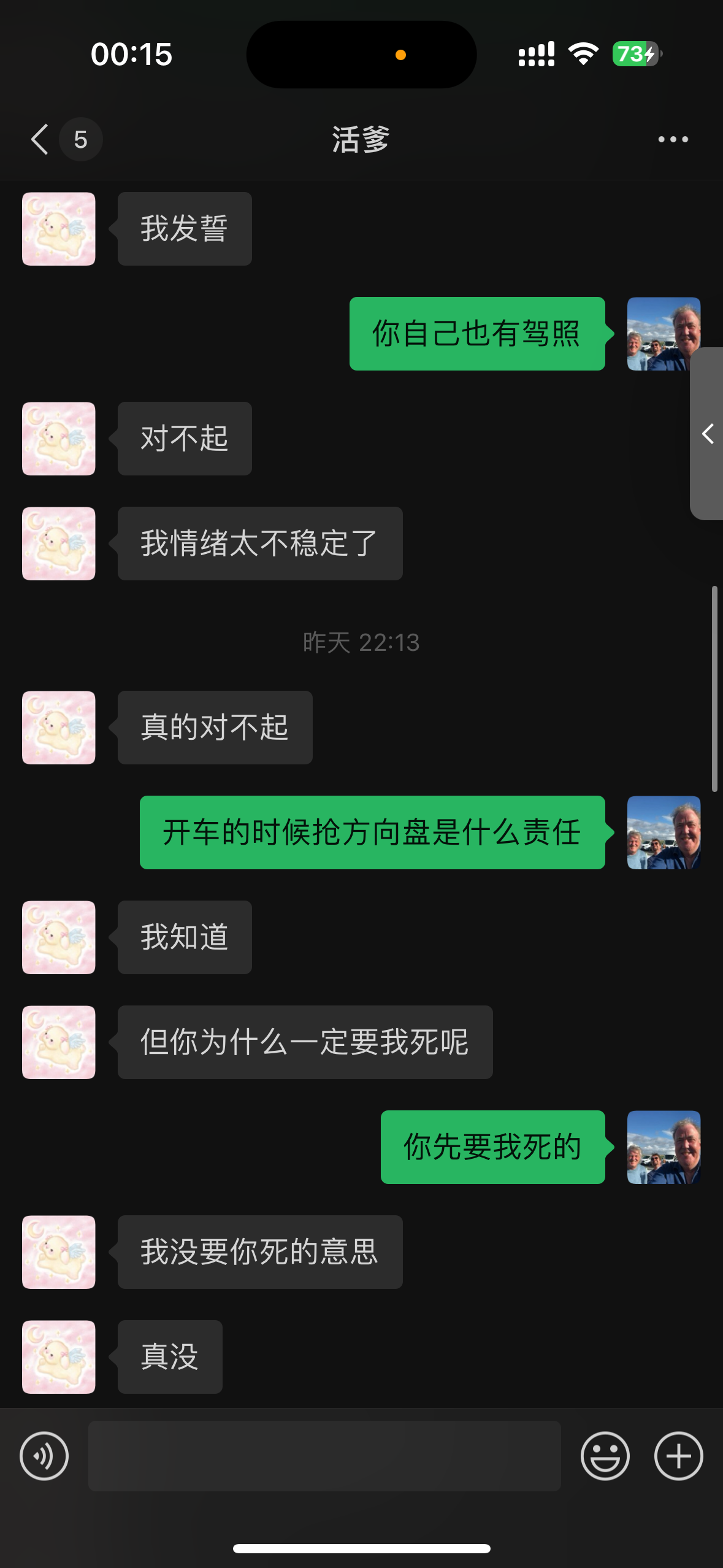Open contact avatar beside "真没"
The width and height of the screenshot is (723, 1568).
[59, 1357]
